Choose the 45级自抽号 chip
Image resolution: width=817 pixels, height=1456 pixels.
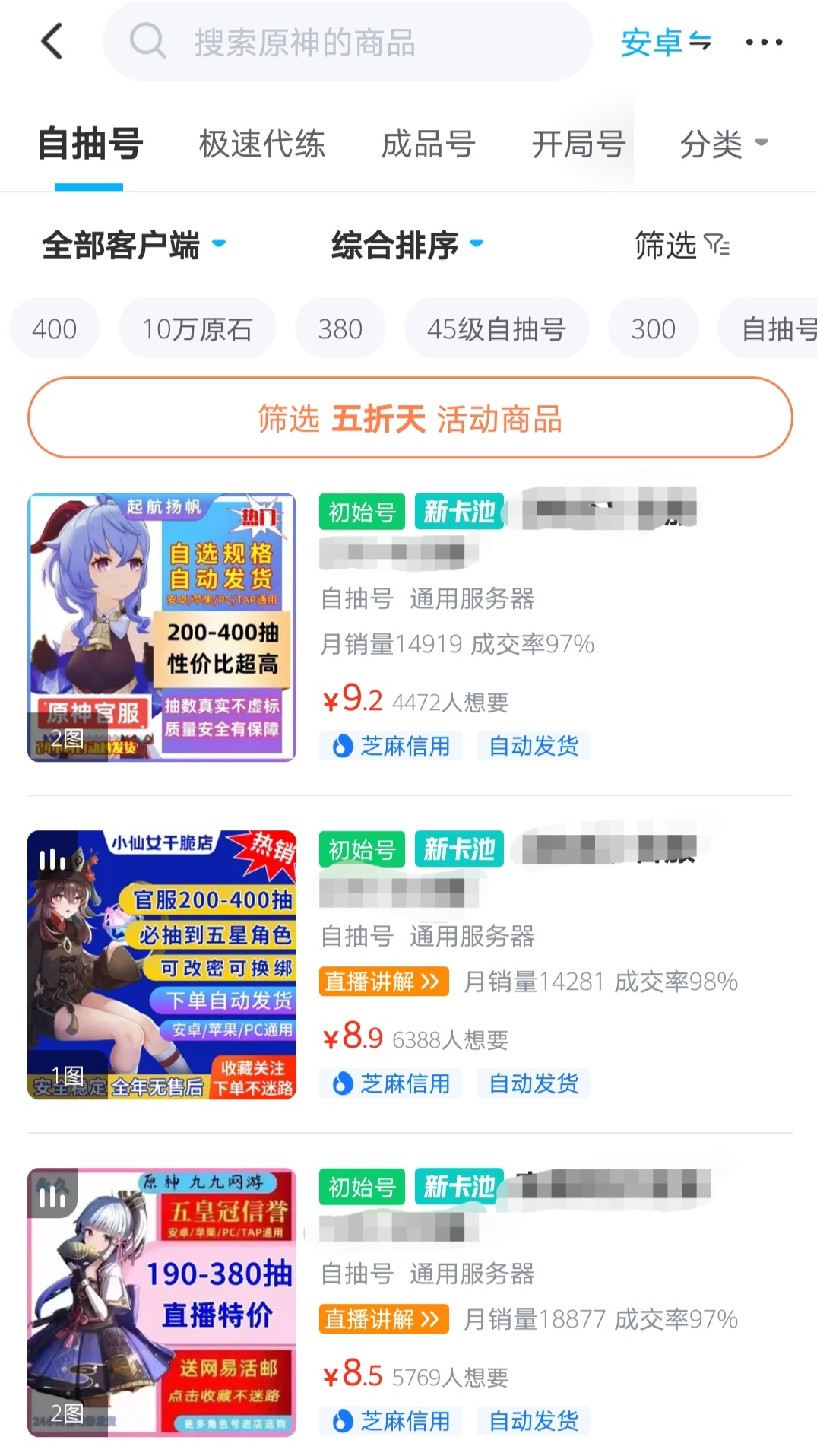coord(496,329)
